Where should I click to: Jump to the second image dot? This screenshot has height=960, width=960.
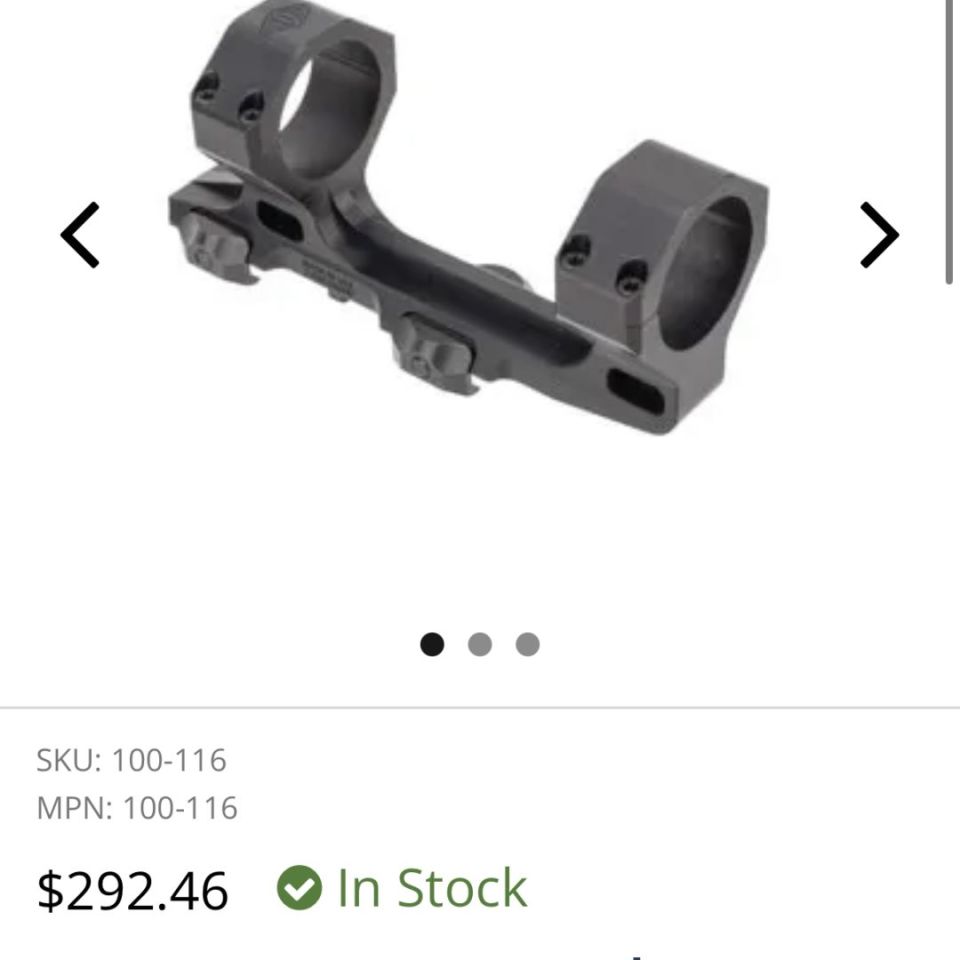480,645
